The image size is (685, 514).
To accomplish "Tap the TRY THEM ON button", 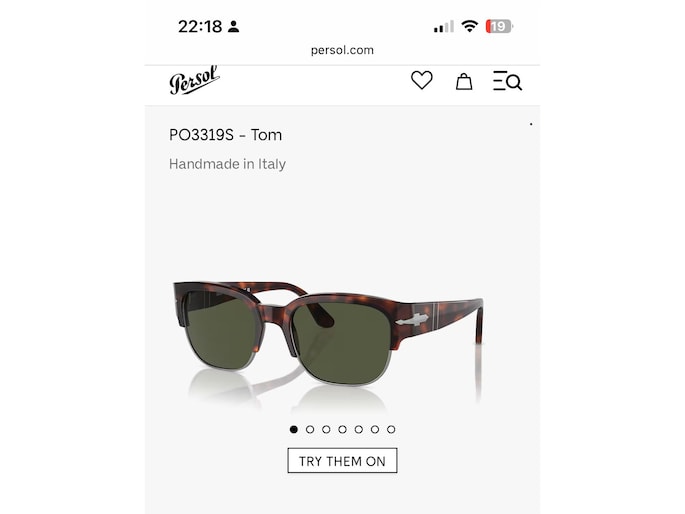I will tap(342, 461).
